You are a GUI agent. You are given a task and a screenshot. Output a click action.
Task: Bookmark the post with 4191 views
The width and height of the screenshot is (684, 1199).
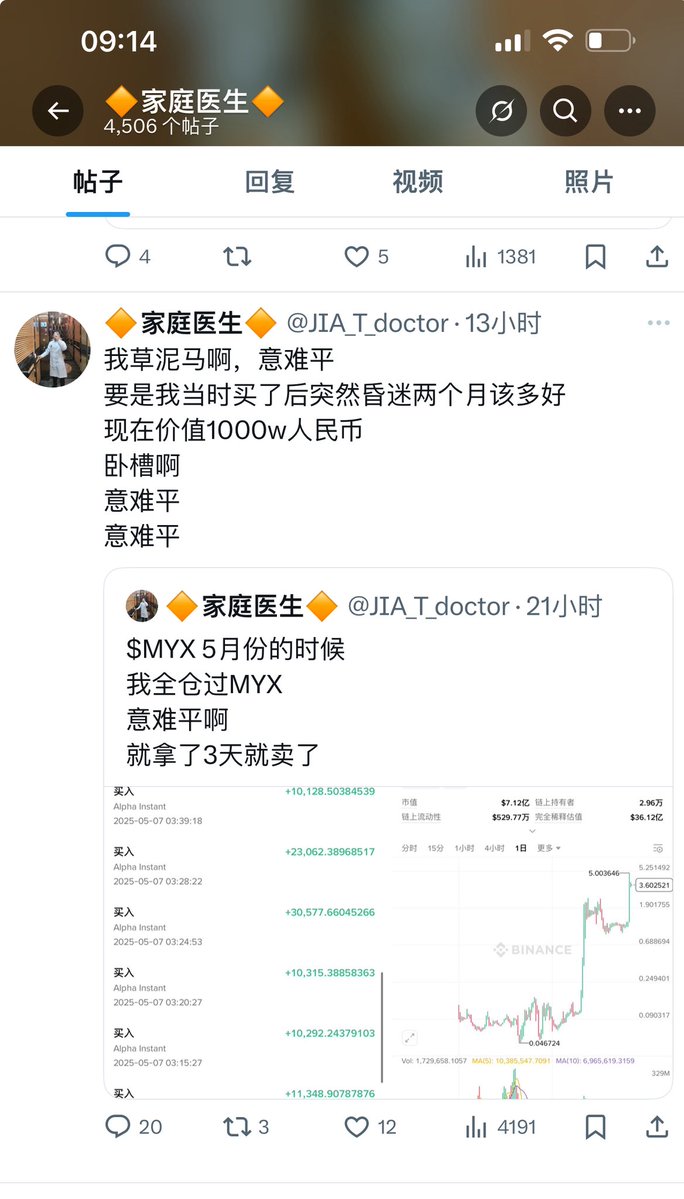595,1127
